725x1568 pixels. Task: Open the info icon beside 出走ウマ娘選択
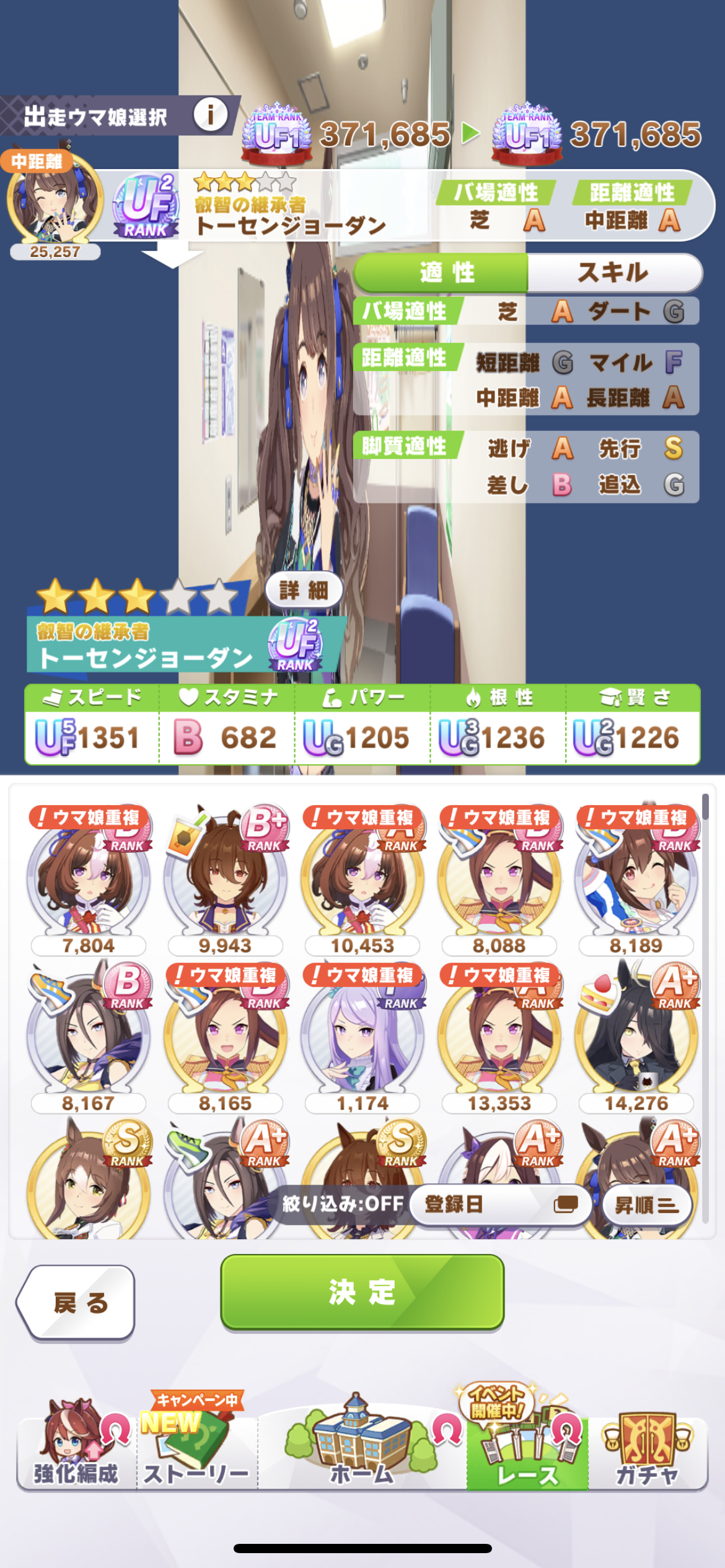click(210, 115)
